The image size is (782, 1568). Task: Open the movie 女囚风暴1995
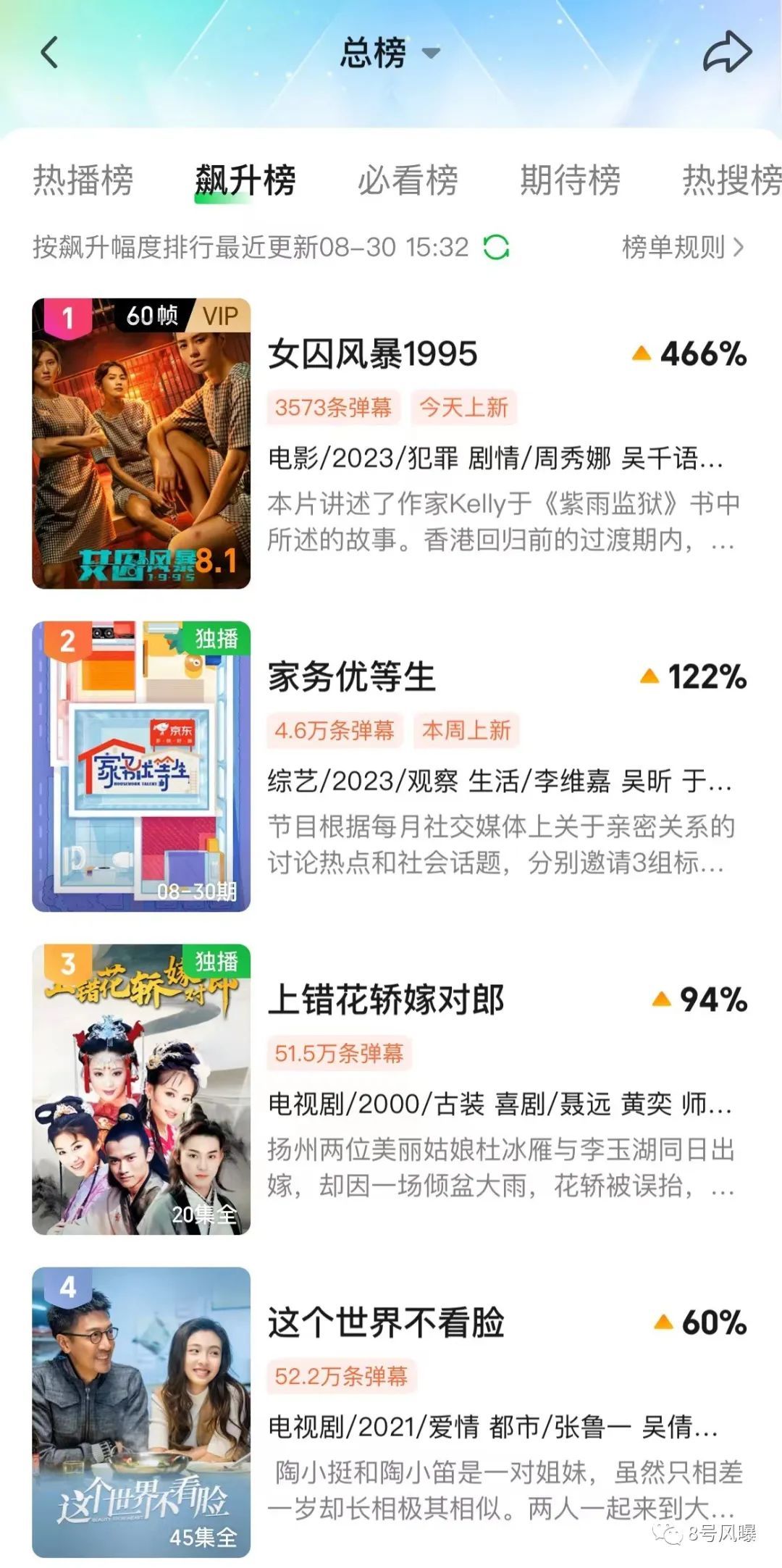[x=372, y=354]
